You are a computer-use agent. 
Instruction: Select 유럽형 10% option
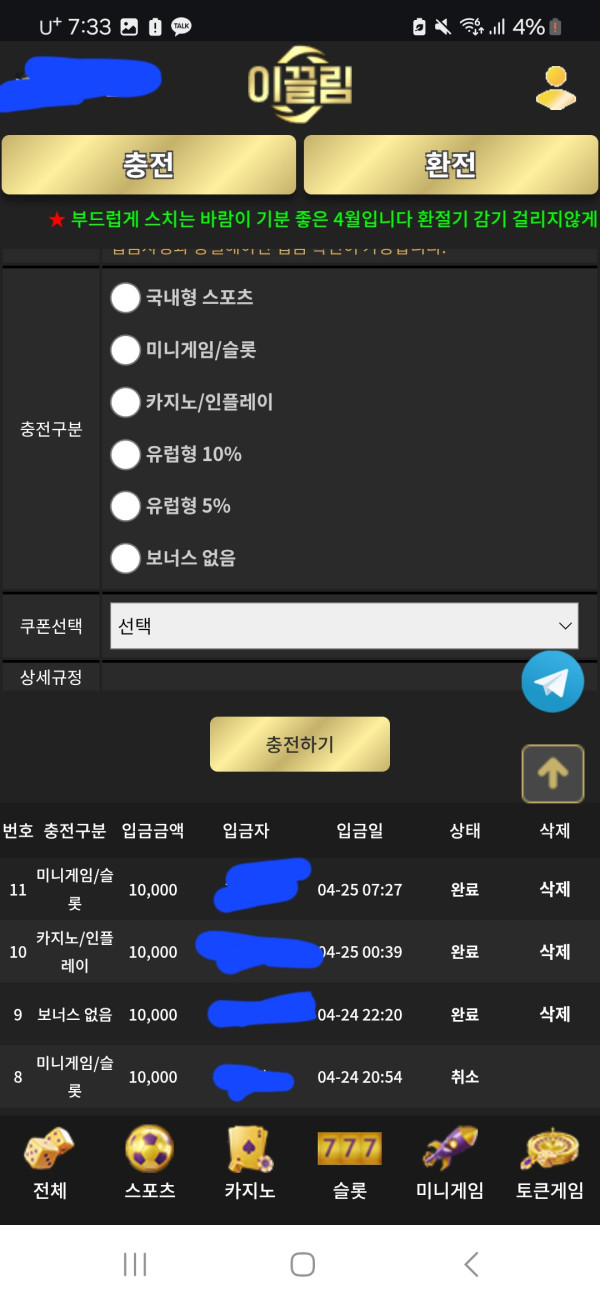(125, 454)
